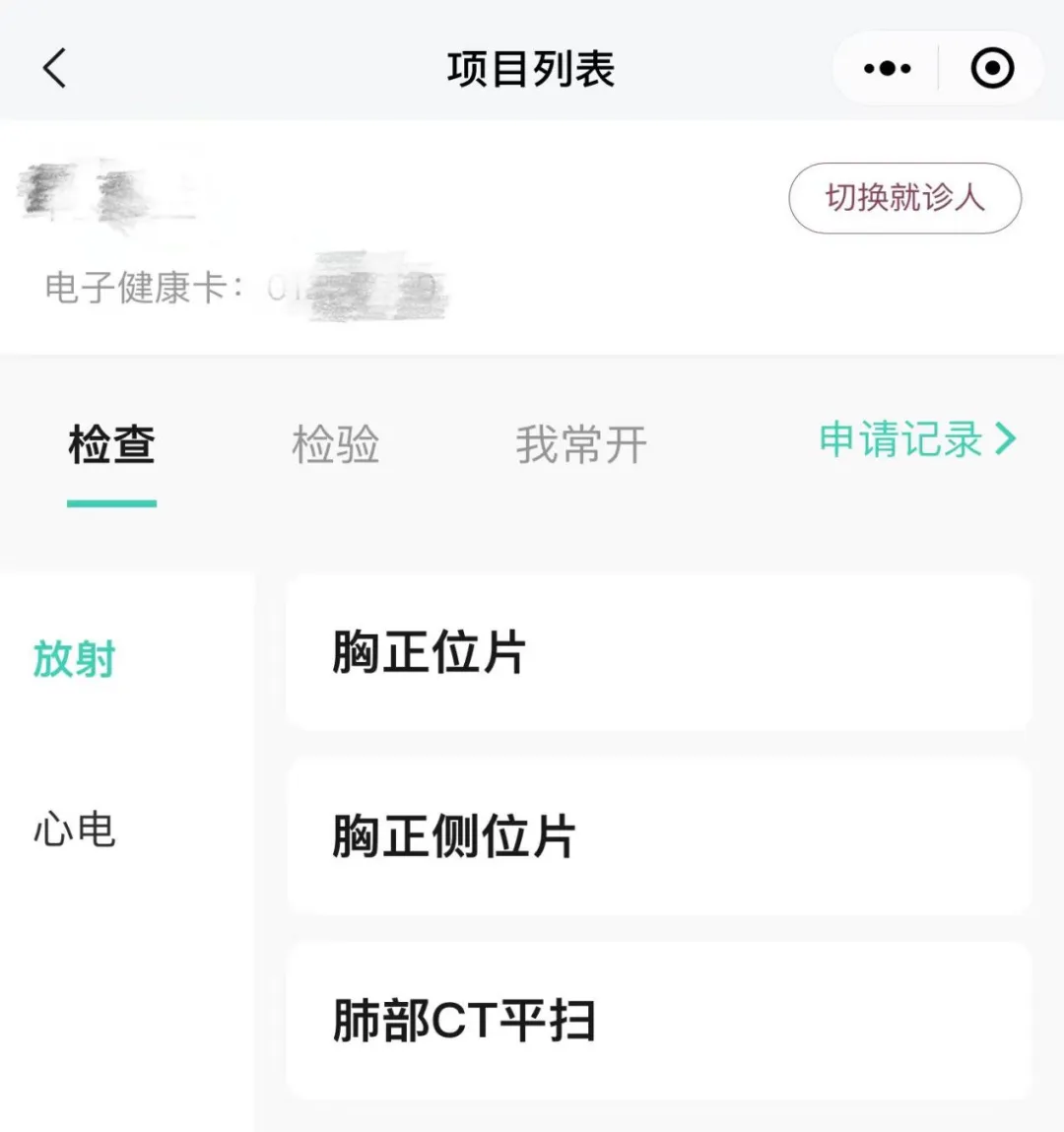Click 切换就诊人 to change patient
Image resolution: width=1064 pixels, height=1132 pixels.
coord(903,197)
